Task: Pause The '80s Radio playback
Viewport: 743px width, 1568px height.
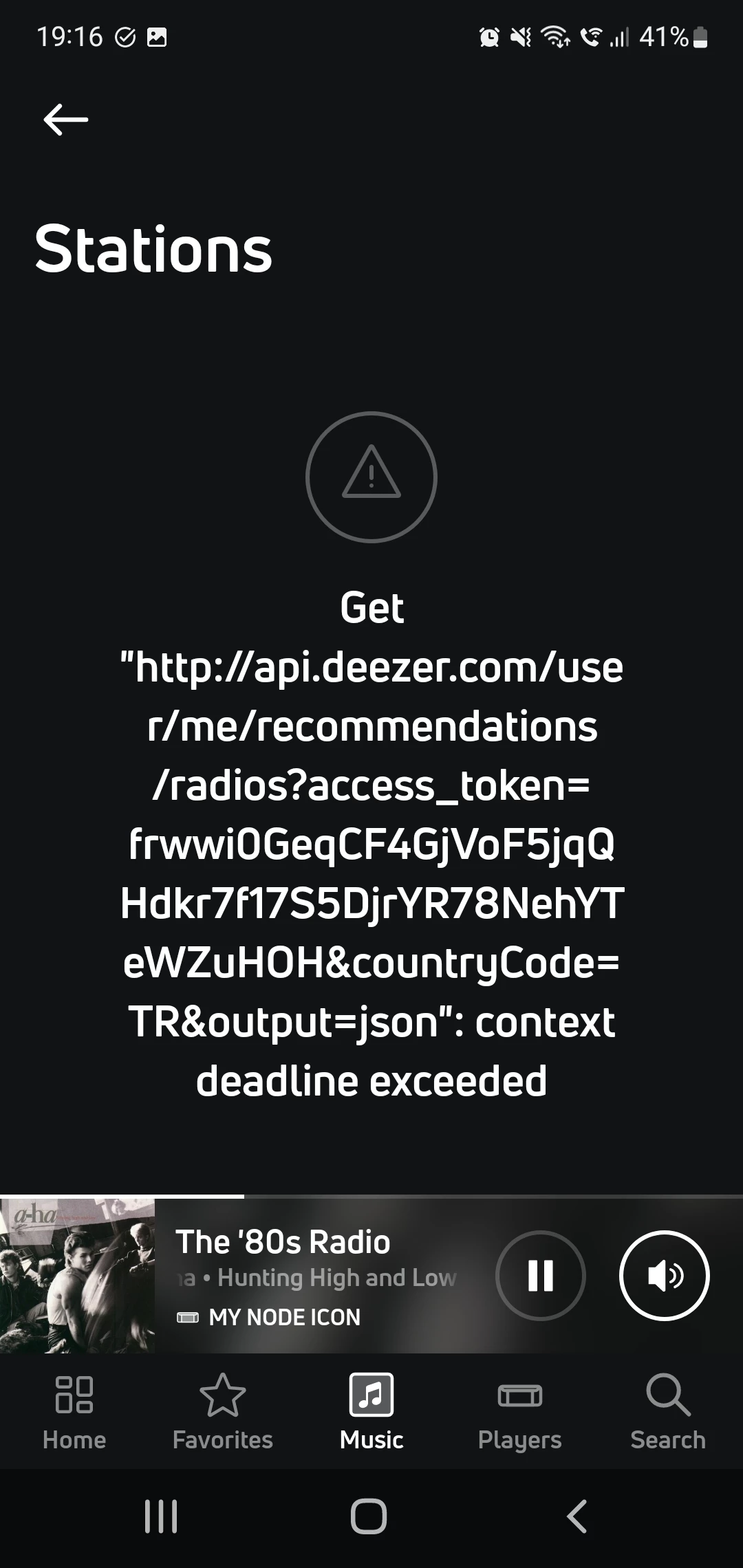Action: (540, 1275)
